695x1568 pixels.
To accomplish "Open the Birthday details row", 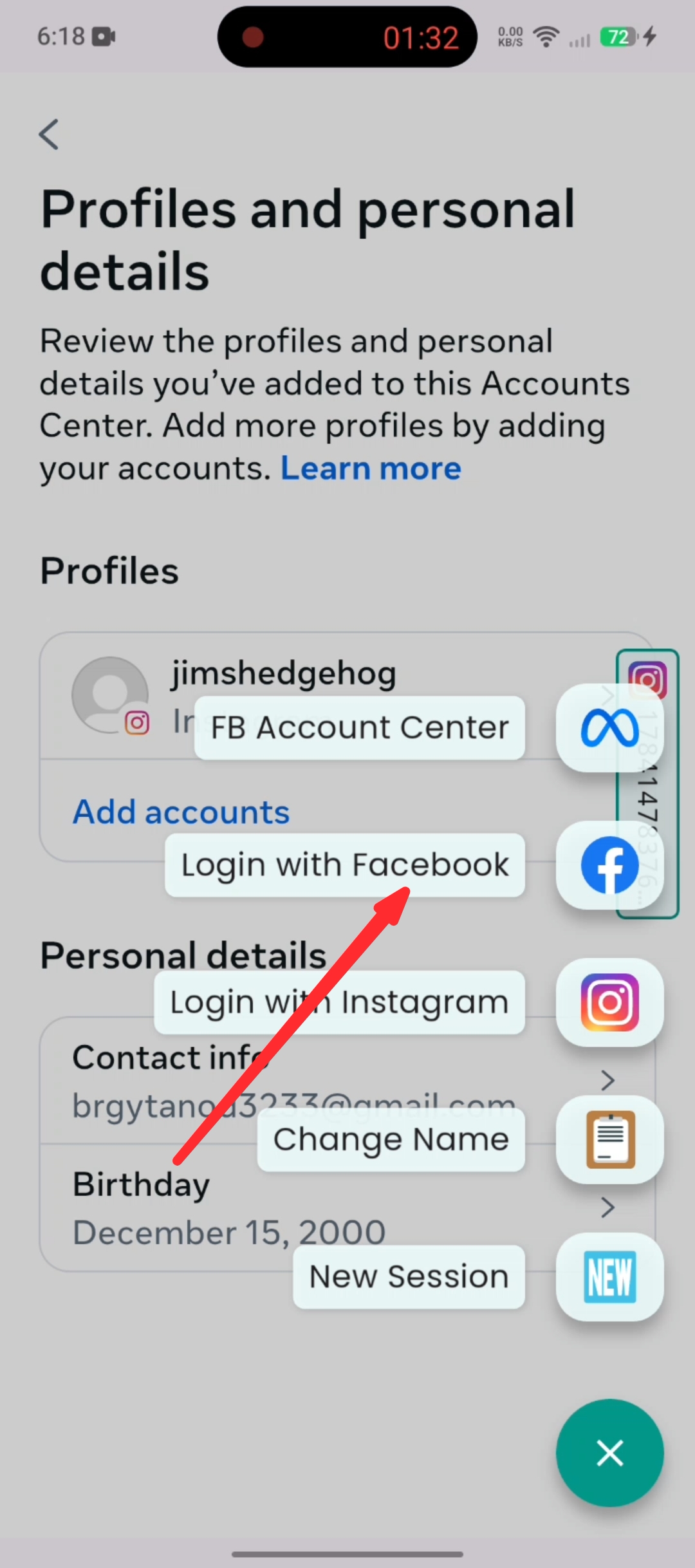I will (347, 1208).
